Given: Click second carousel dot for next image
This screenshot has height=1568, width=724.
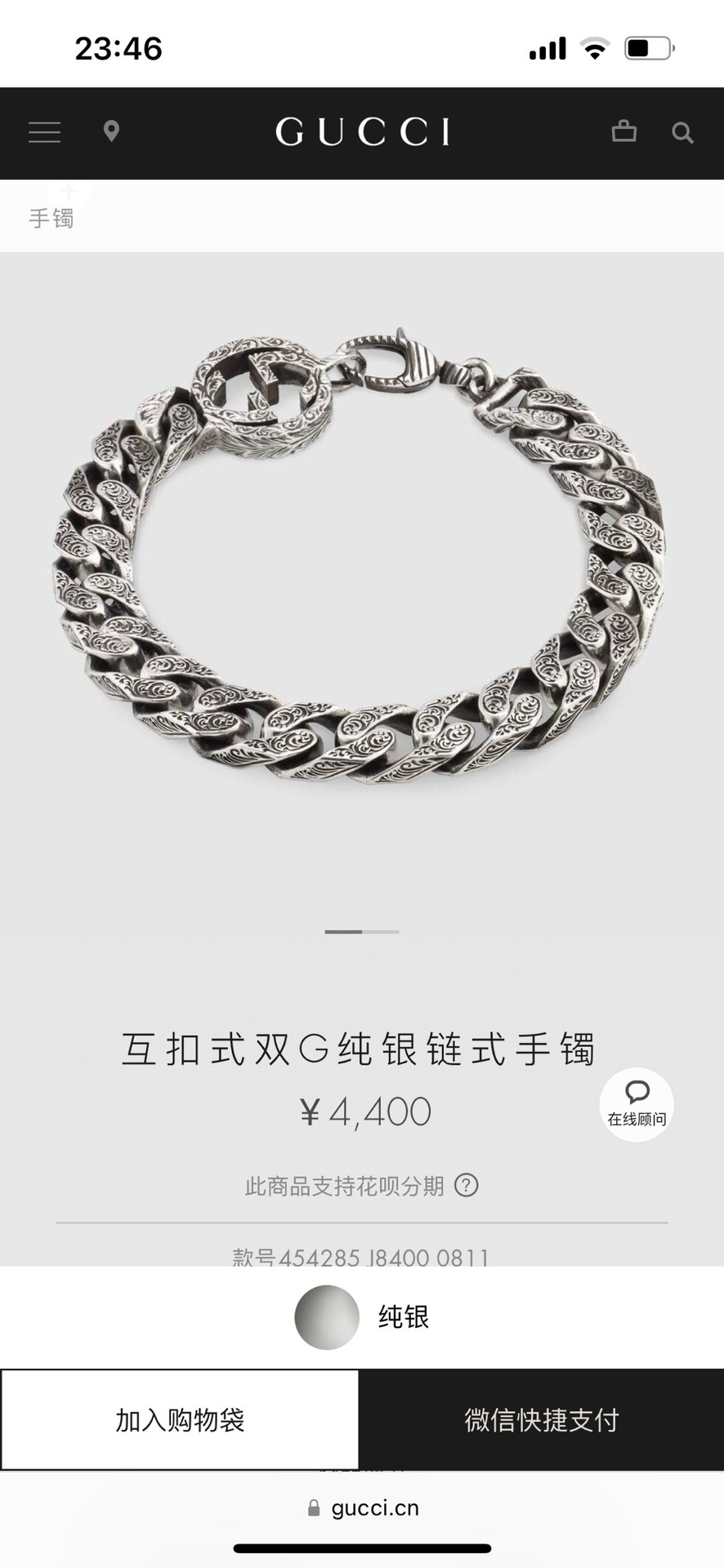Looking at the screenshot, I should [381, 932].
